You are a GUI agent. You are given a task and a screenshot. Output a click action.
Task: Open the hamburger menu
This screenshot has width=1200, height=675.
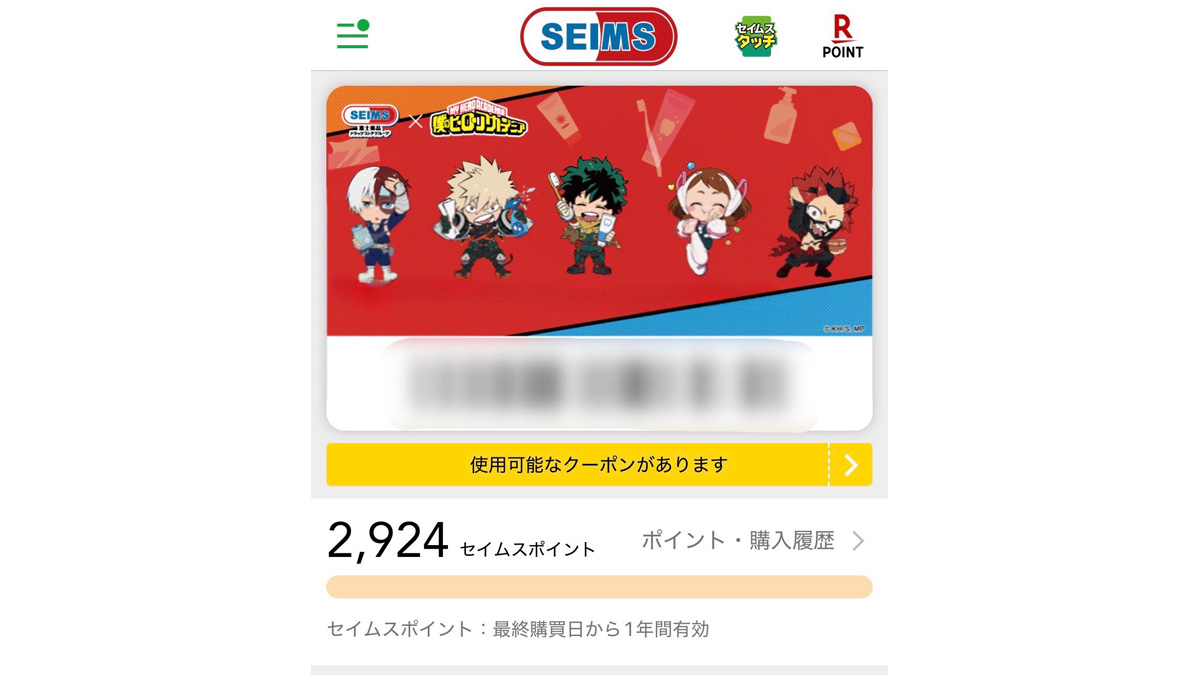click(x=352, y=36)
